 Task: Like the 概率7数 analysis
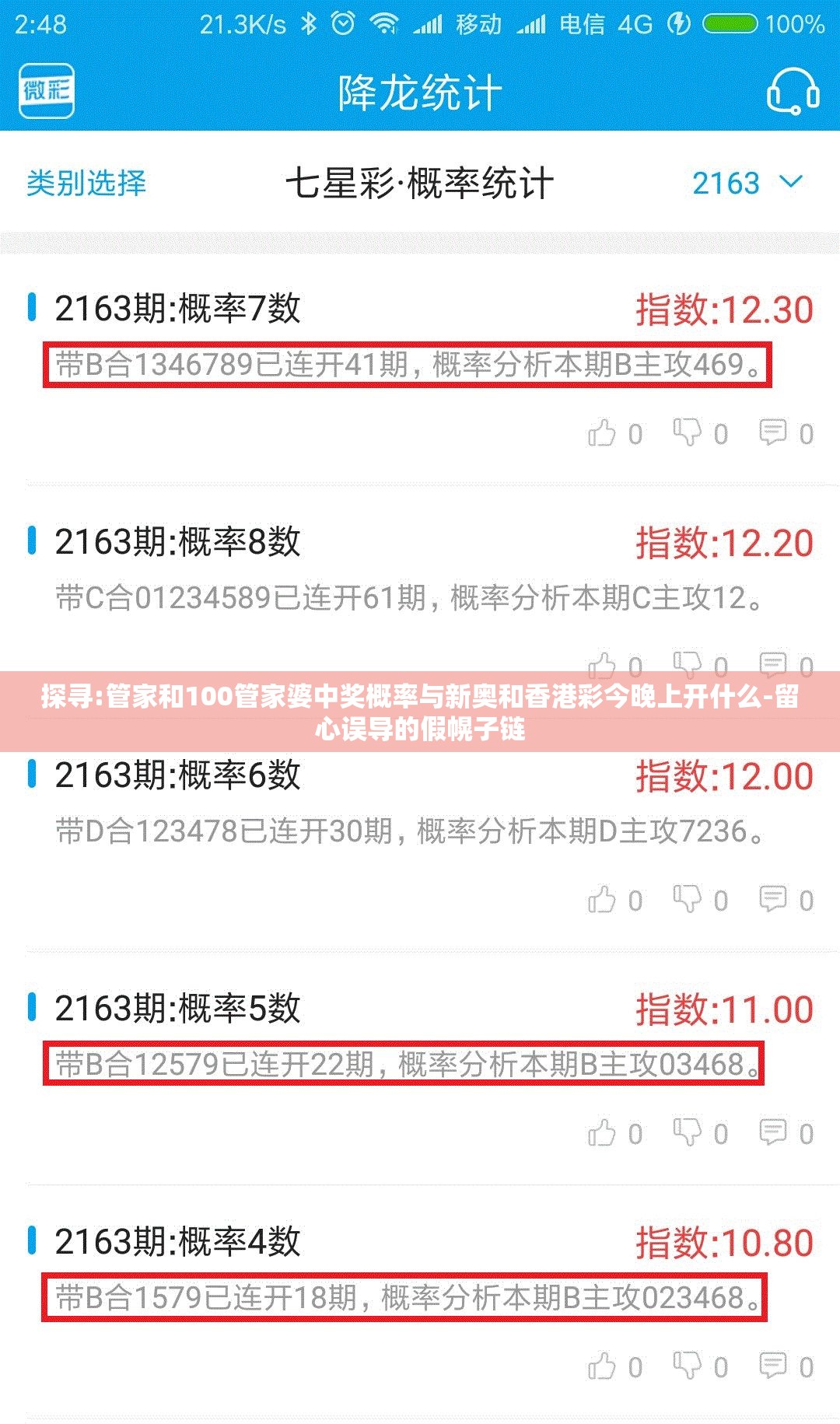click(x=603, y=433)
